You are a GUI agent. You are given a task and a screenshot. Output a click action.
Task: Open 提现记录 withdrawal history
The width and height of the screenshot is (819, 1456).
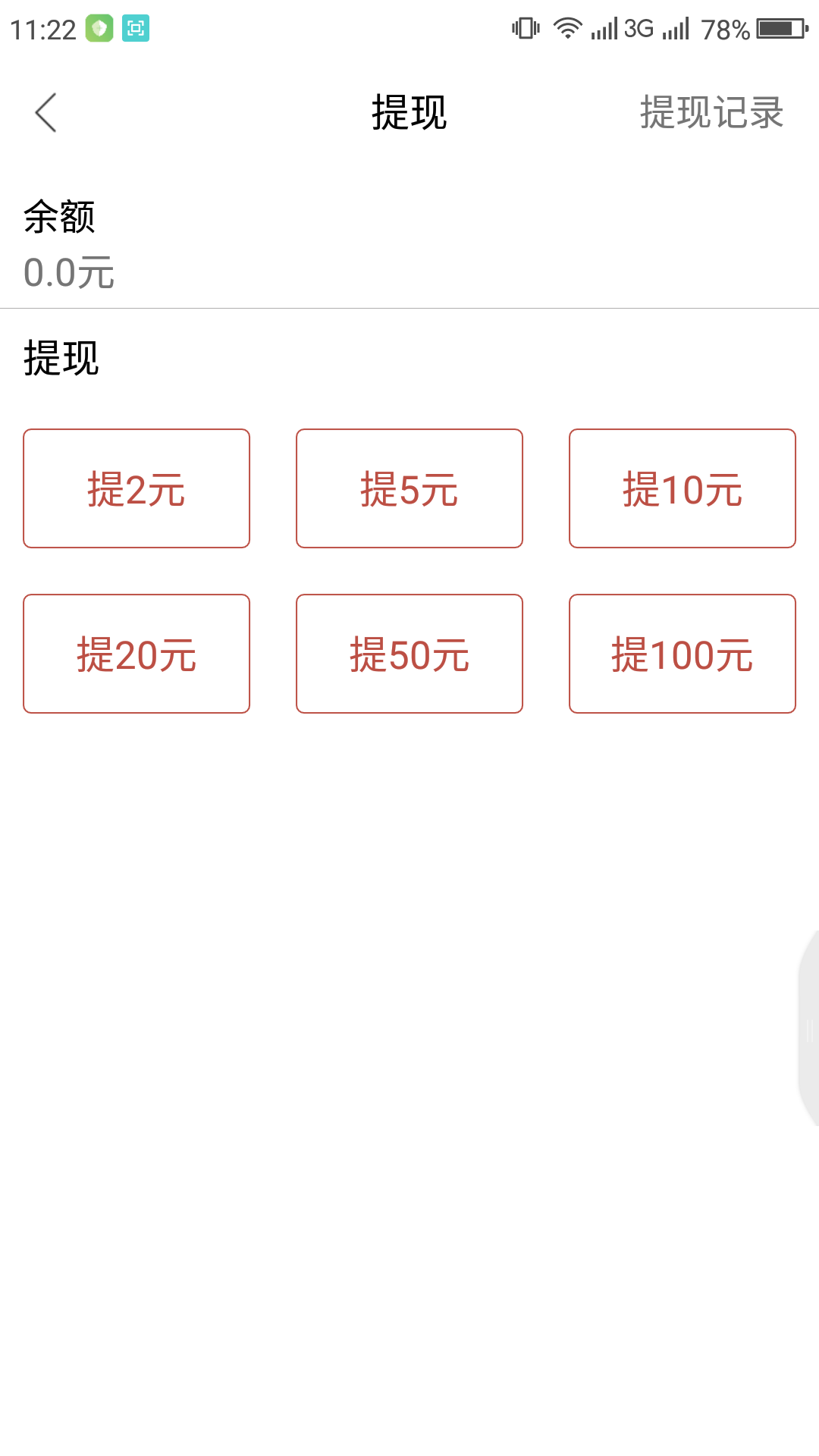point(711,113)
